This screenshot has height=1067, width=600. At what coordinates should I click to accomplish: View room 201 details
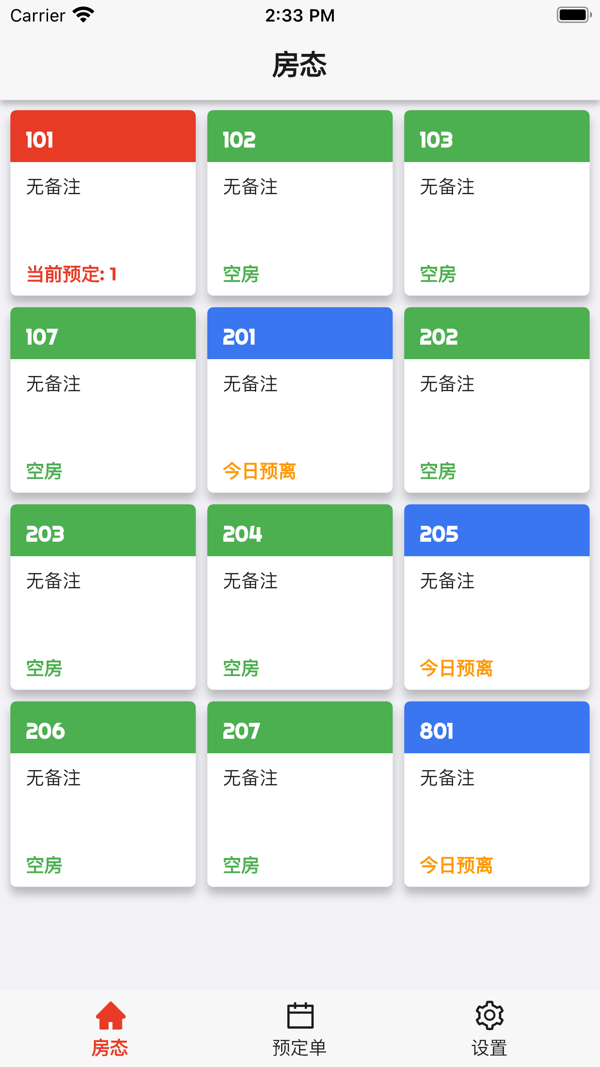point(300,400)
